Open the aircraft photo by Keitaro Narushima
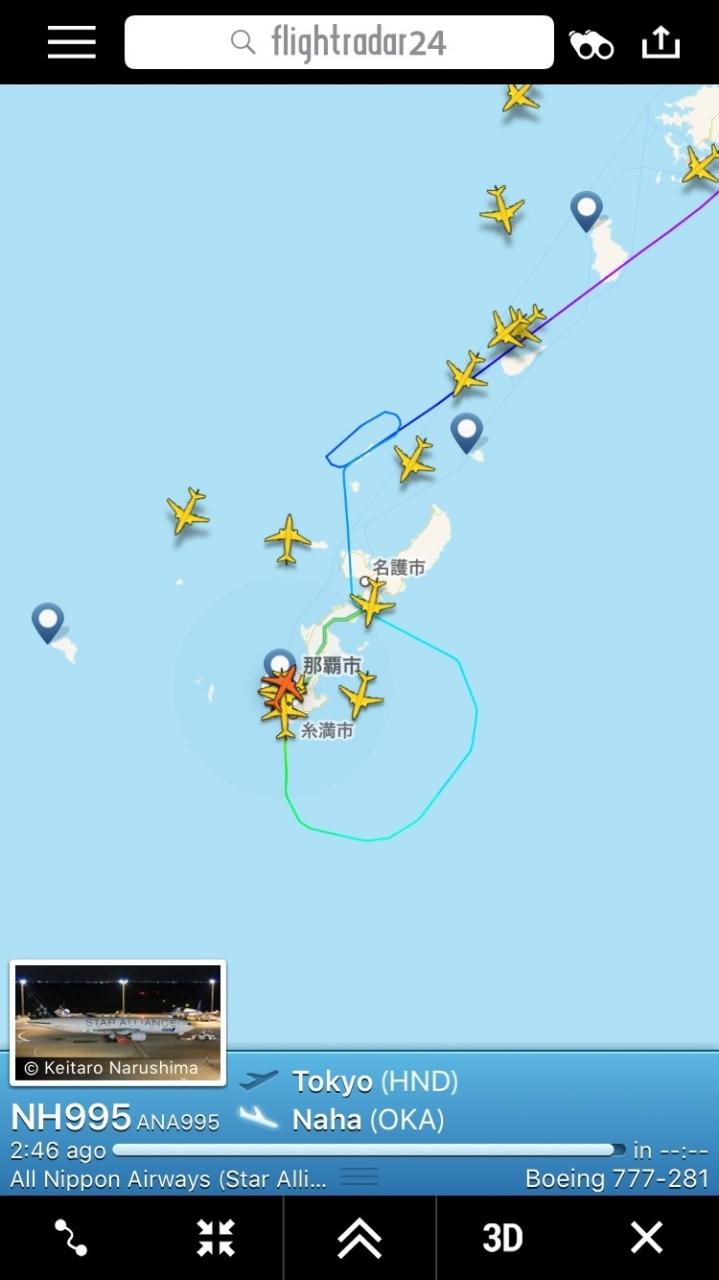 118,1022
